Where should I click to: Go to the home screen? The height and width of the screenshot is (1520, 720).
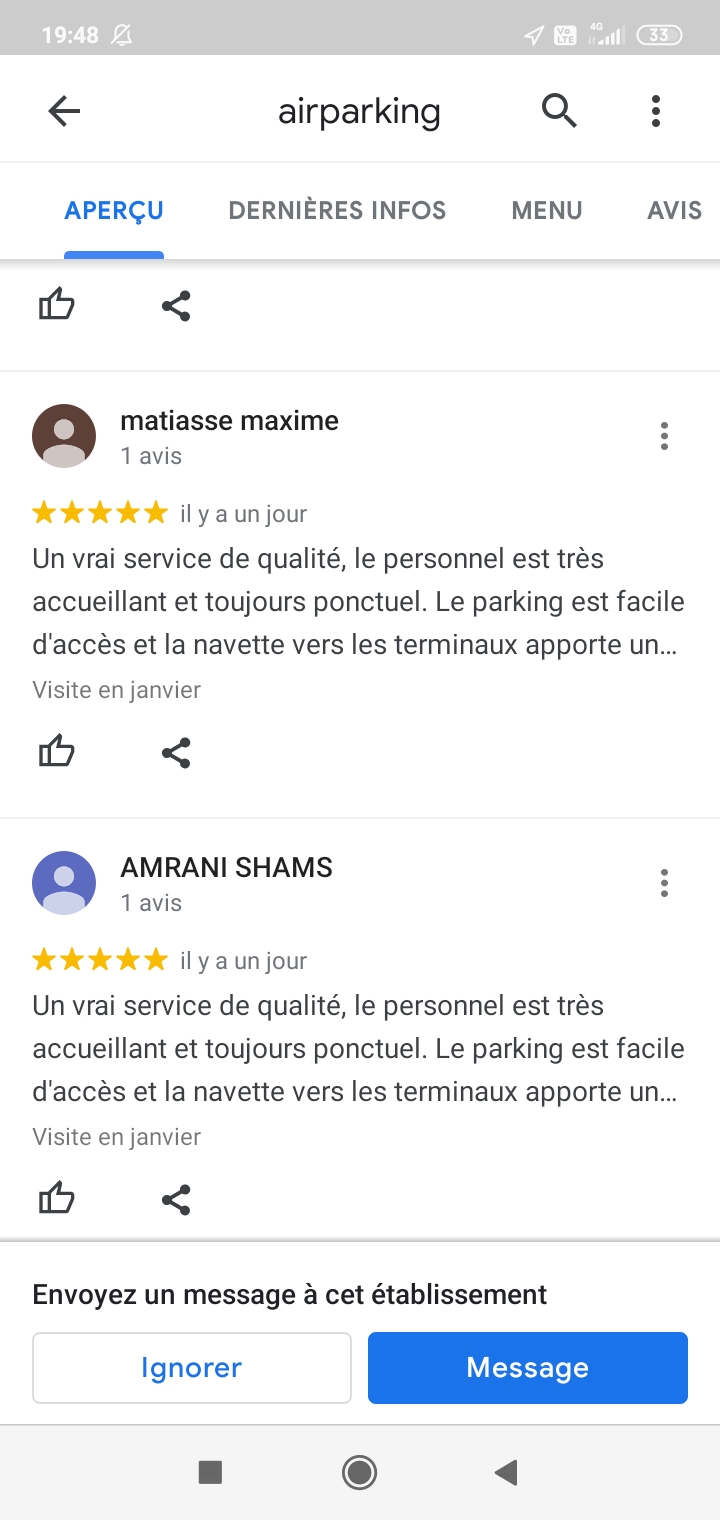point(359,1472)
